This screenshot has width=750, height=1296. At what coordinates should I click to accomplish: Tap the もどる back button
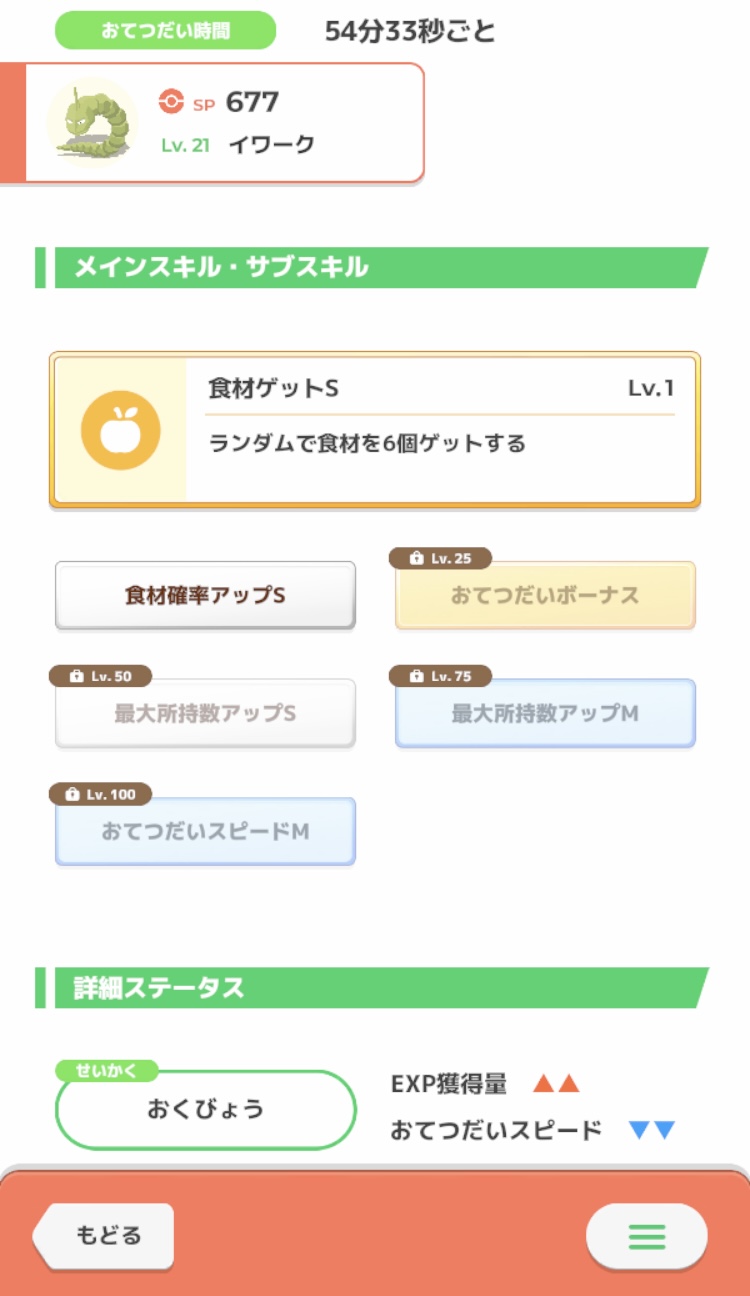pyautogui.click(x=103, y=1235)
